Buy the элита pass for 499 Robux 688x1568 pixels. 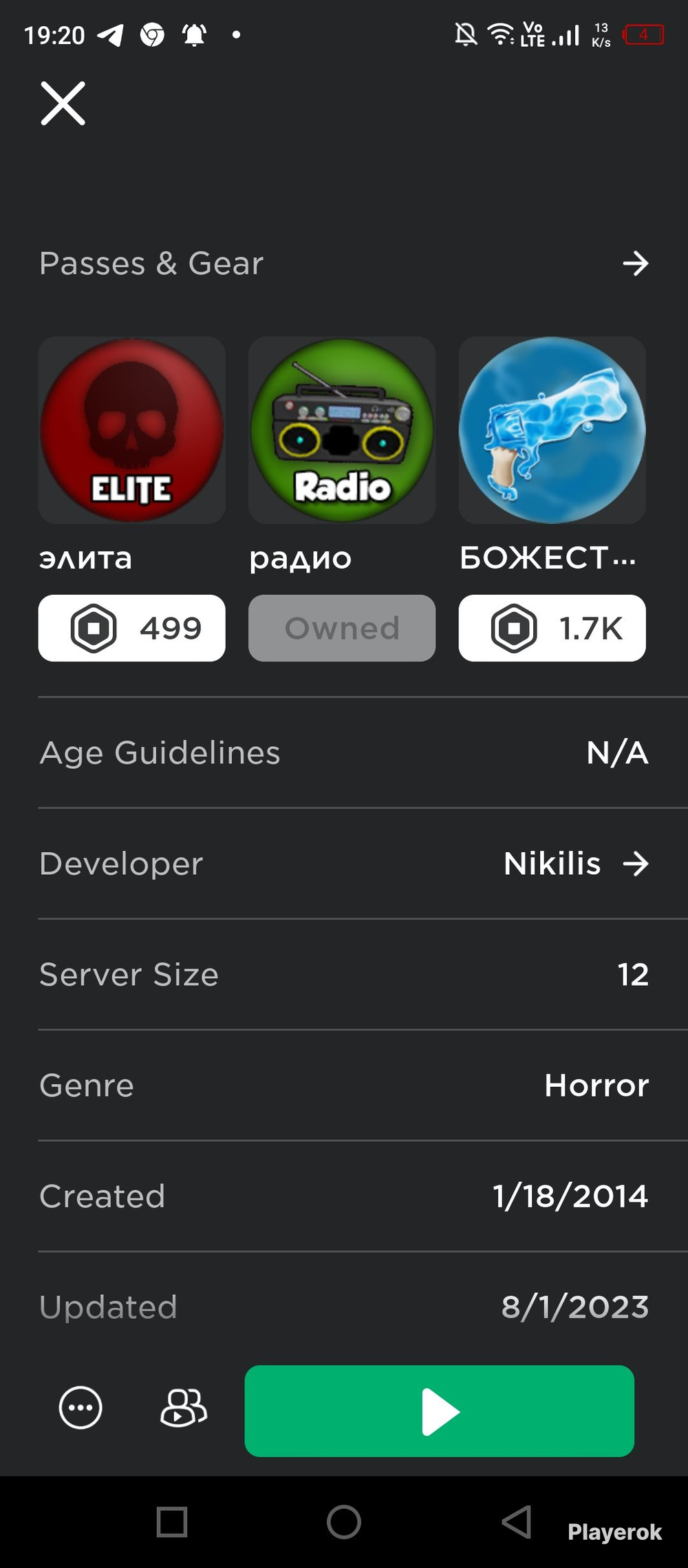pos(131,628)
